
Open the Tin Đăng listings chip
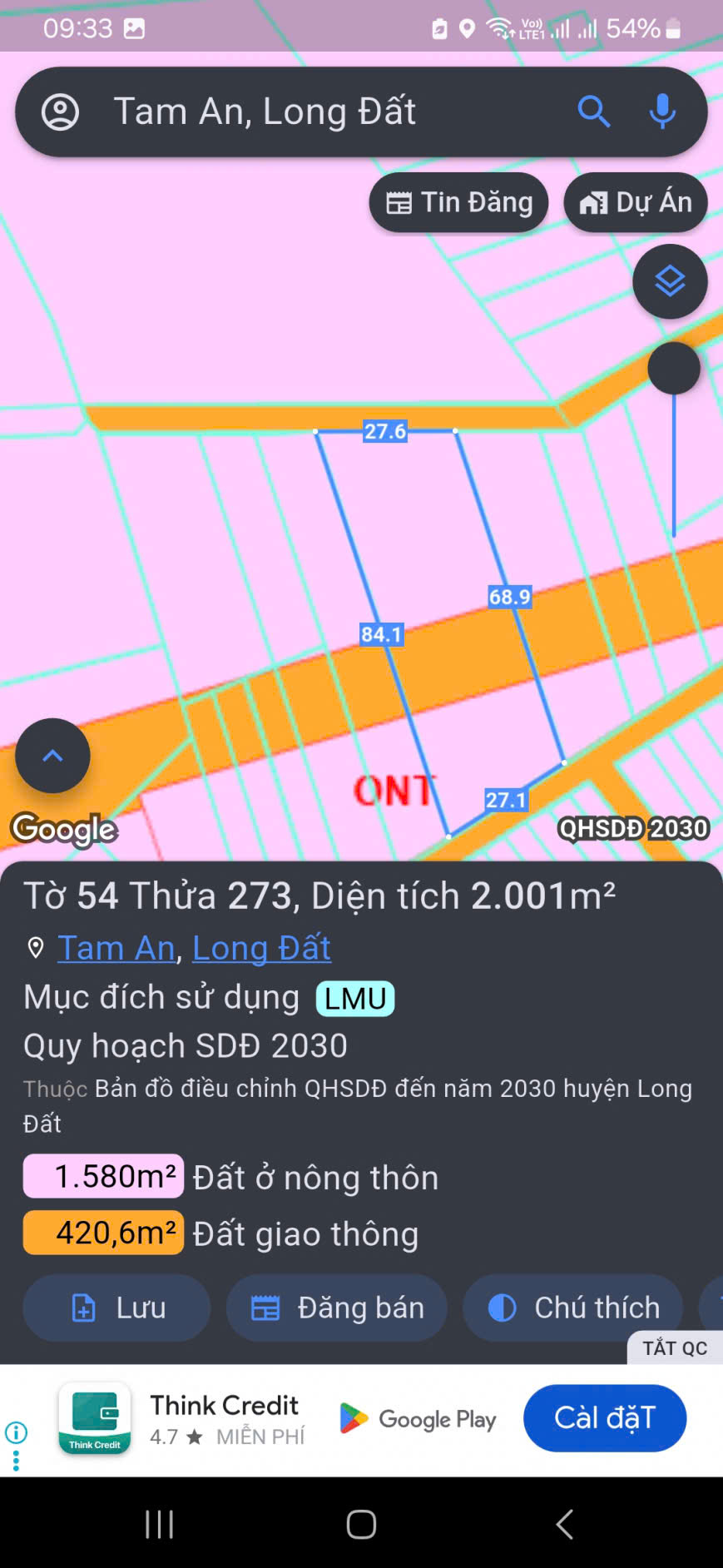click(458, 202)
